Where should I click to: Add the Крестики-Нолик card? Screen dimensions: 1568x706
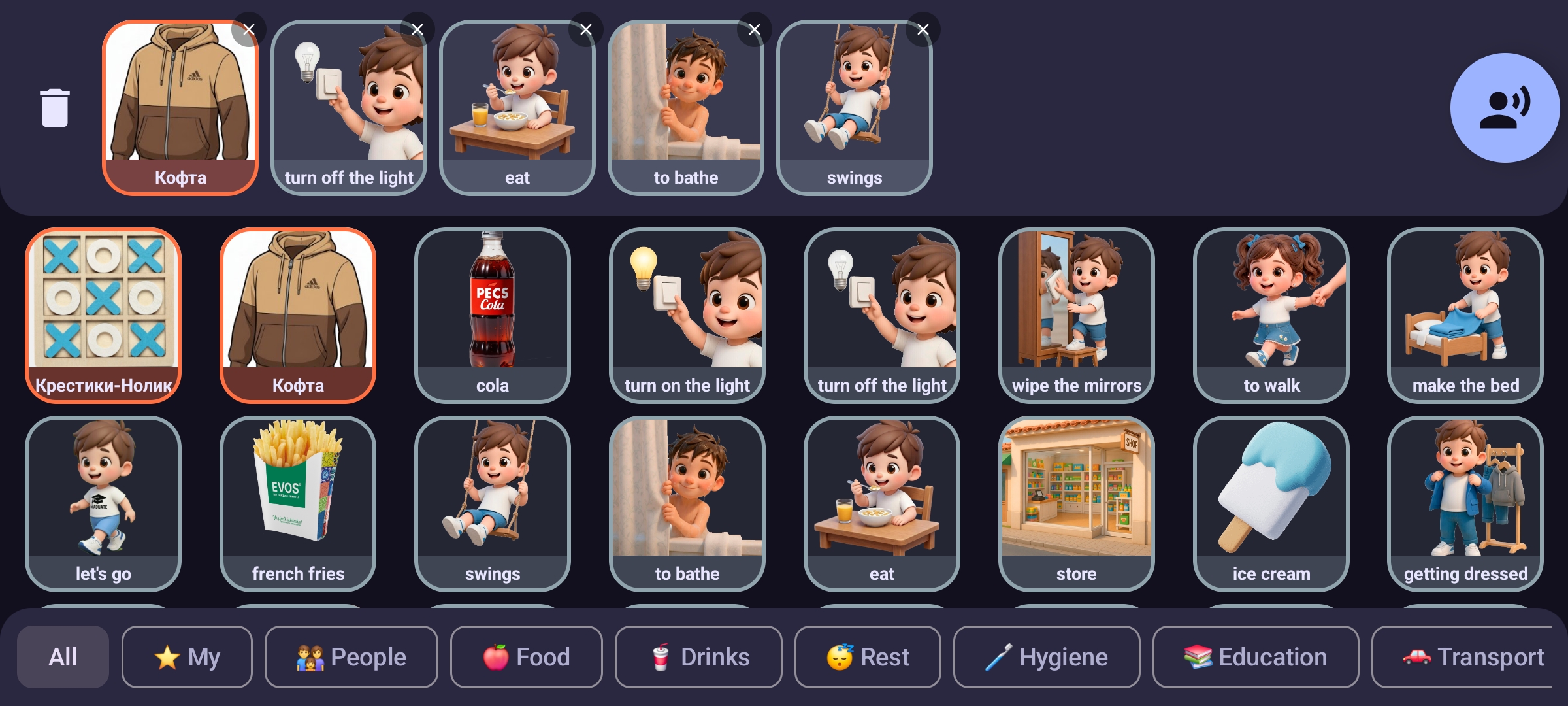(103, 315)
